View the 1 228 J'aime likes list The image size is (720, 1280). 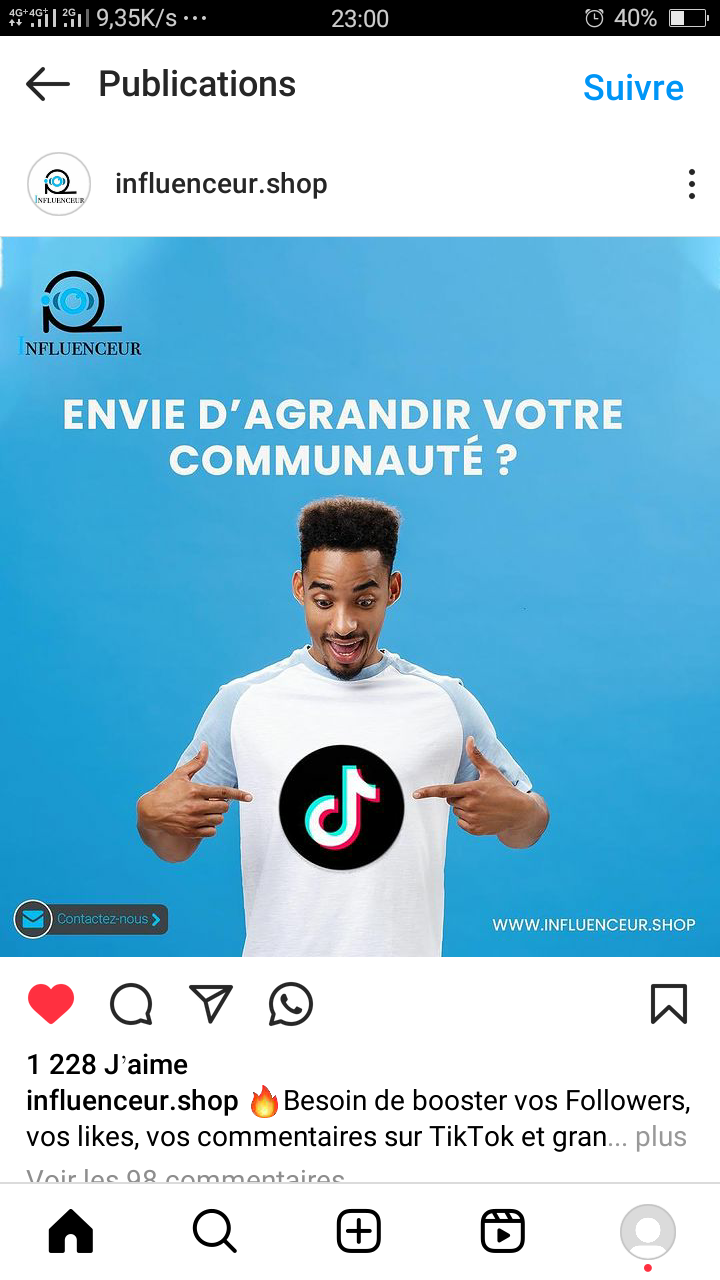107,1064
